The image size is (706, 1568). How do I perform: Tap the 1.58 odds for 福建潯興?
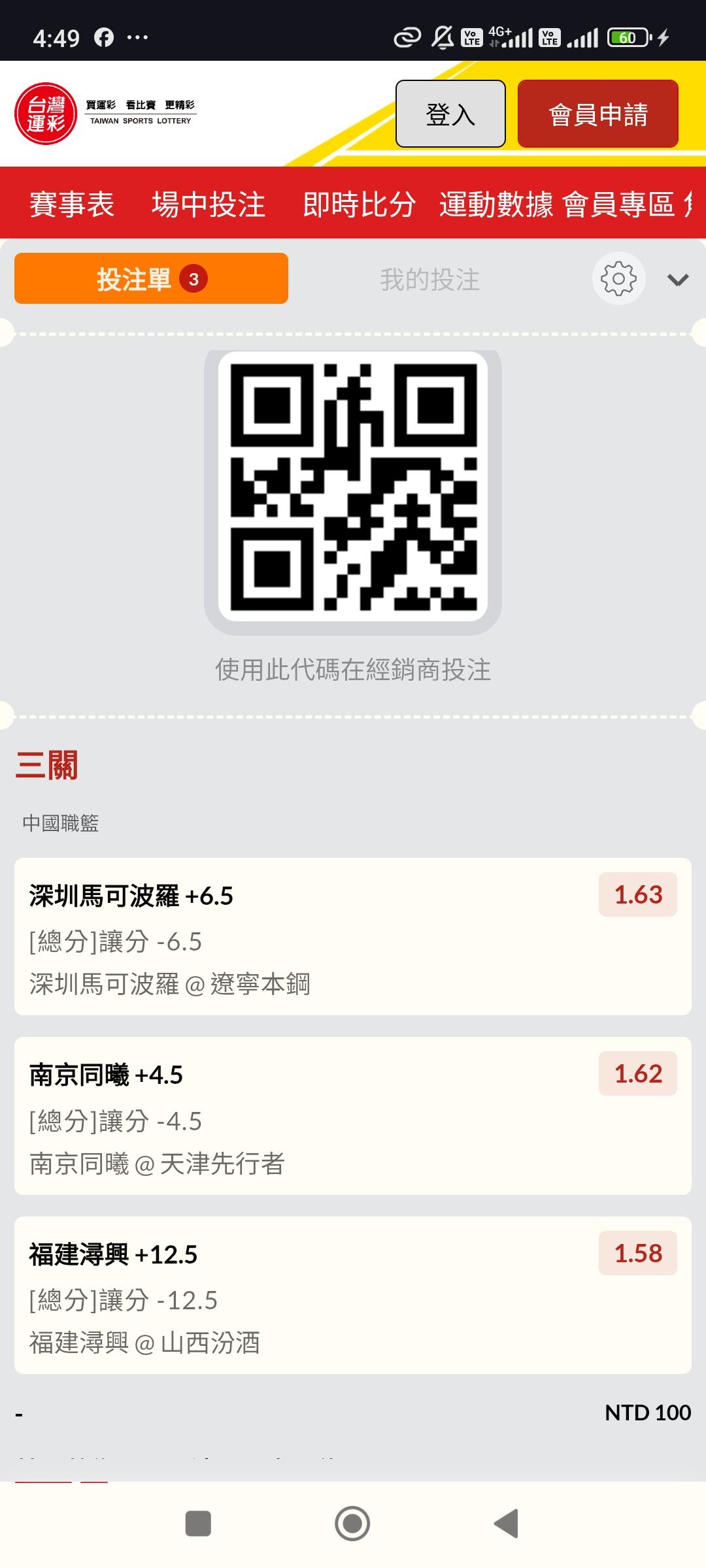click(x=637, y=1253)
